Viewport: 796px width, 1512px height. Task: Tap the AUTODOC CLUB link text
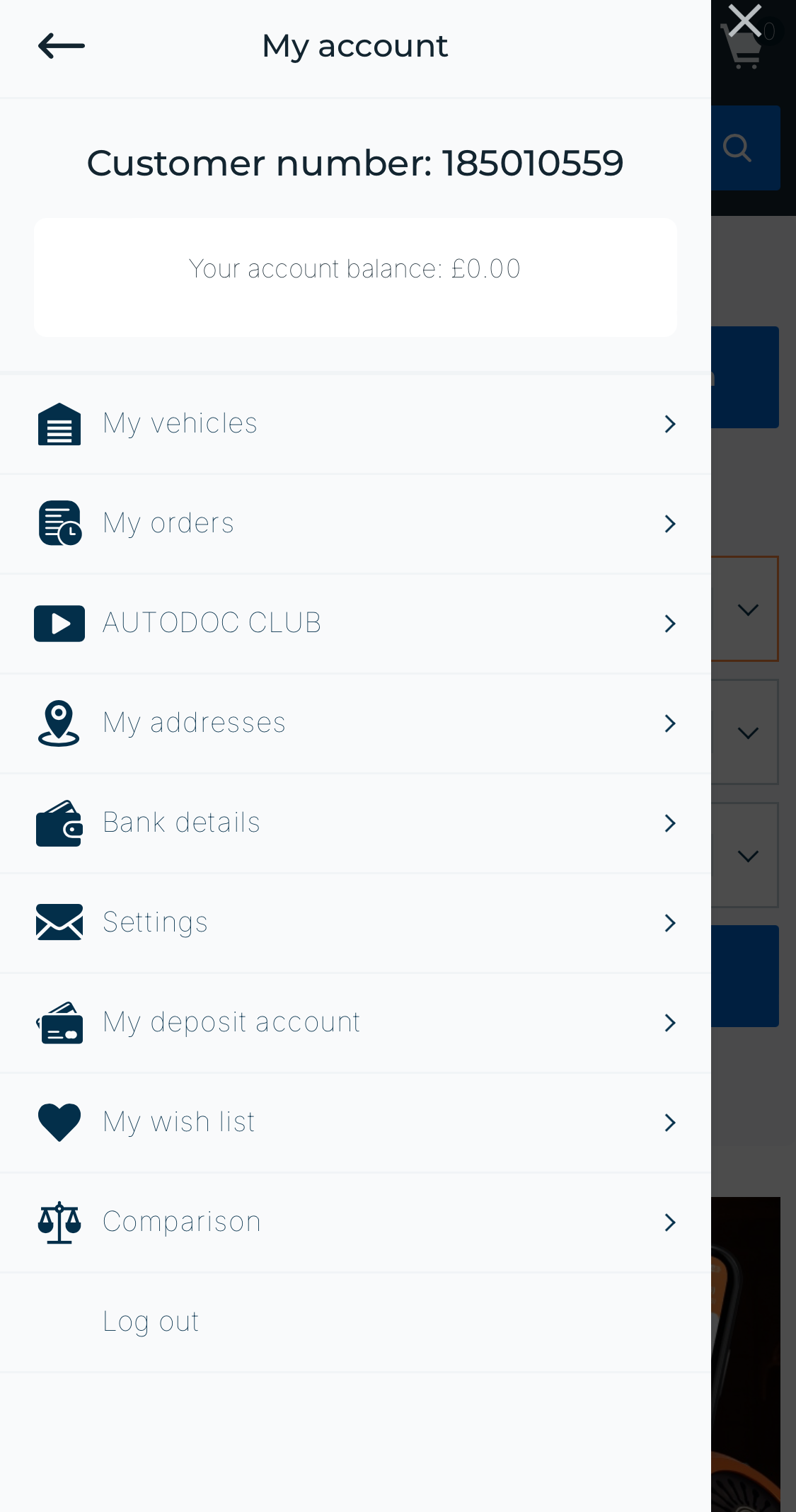[x=212, y=623]
